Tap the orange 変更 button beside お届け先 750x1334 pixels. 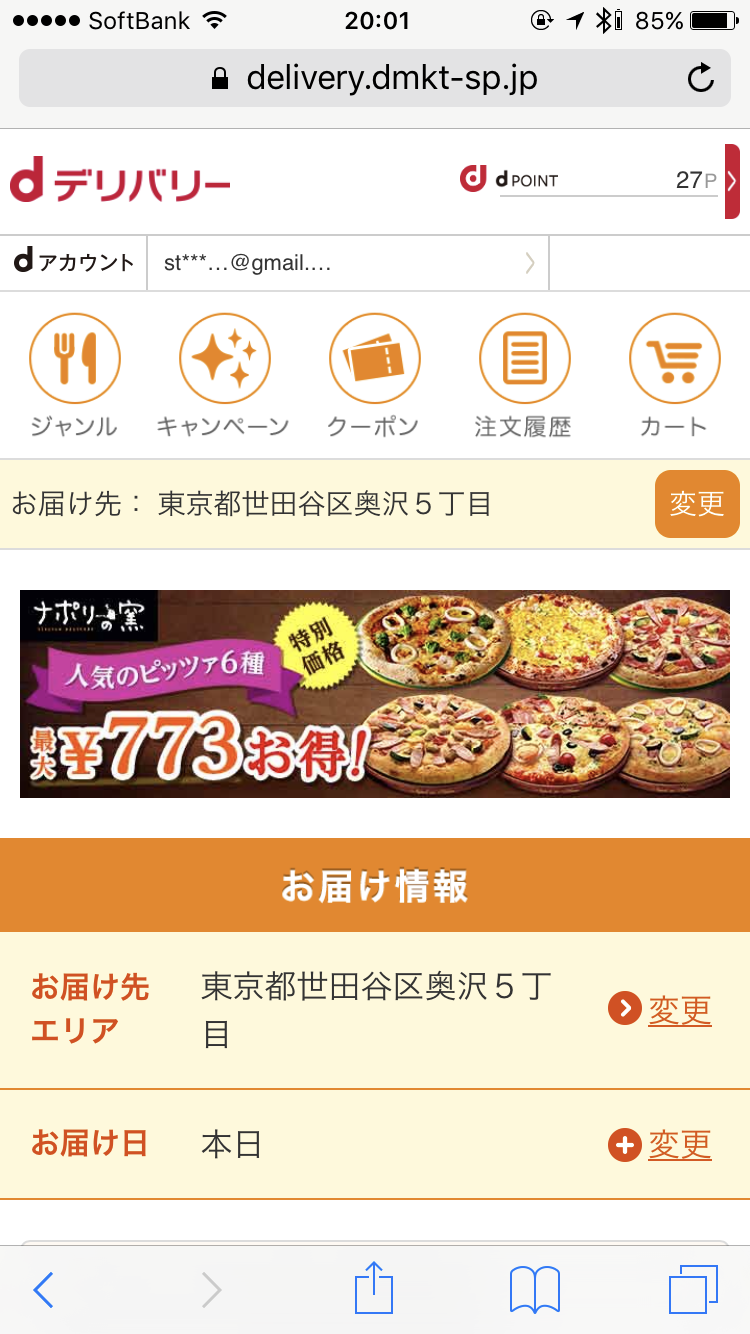[697, 504]
